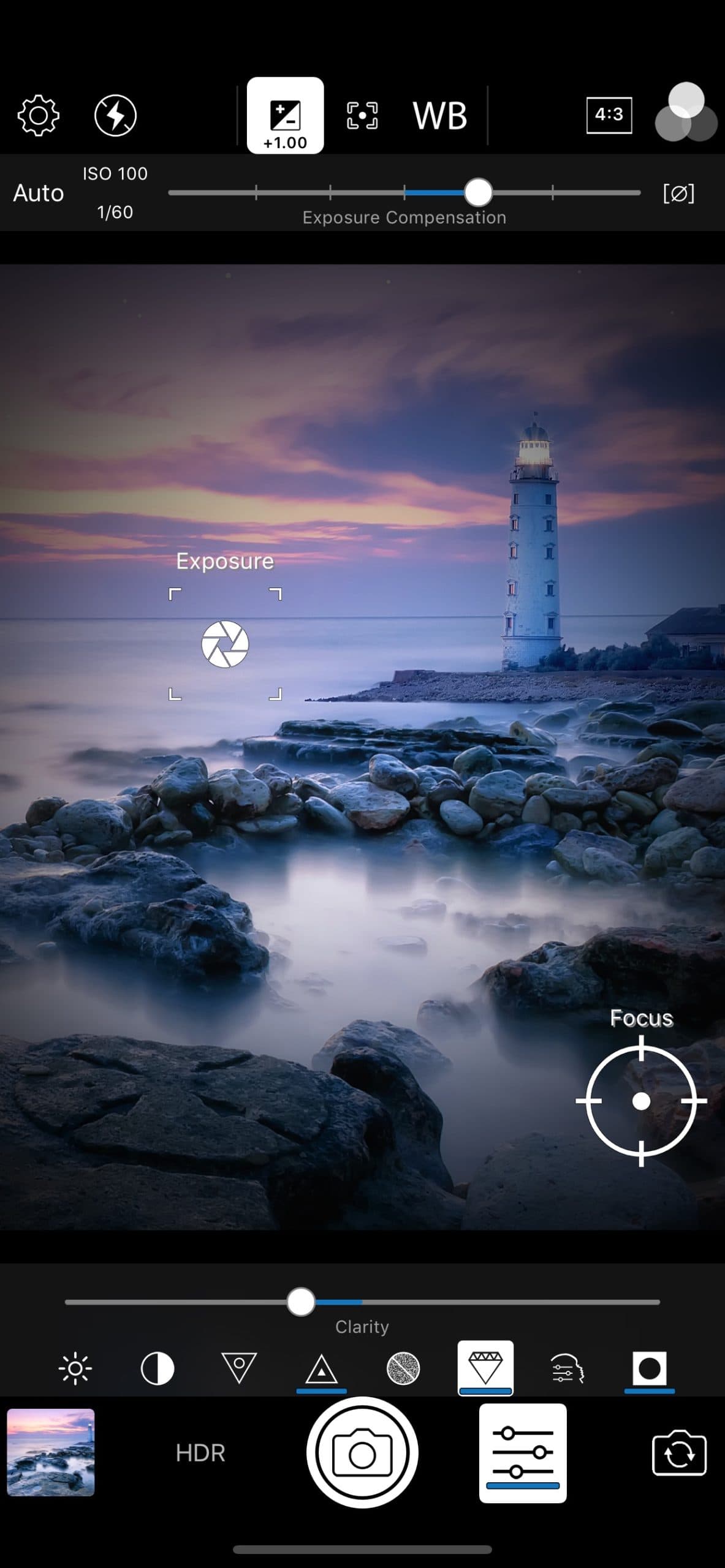Reset exposure compensation with [Ø] button
The height and width of the screenshot is (1568, 725).
[679, 193]
